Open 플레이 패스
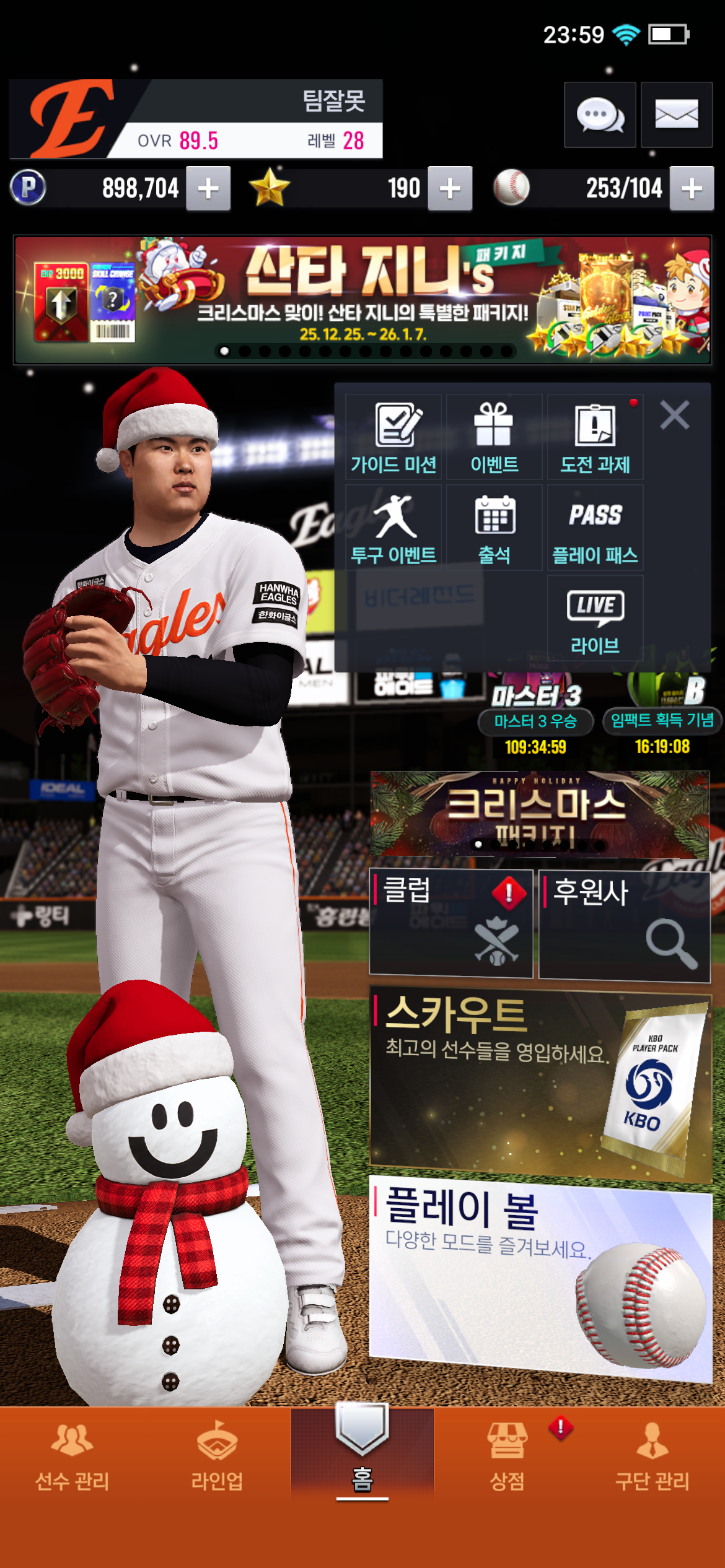725x1568 pixels. click(595, 528)
